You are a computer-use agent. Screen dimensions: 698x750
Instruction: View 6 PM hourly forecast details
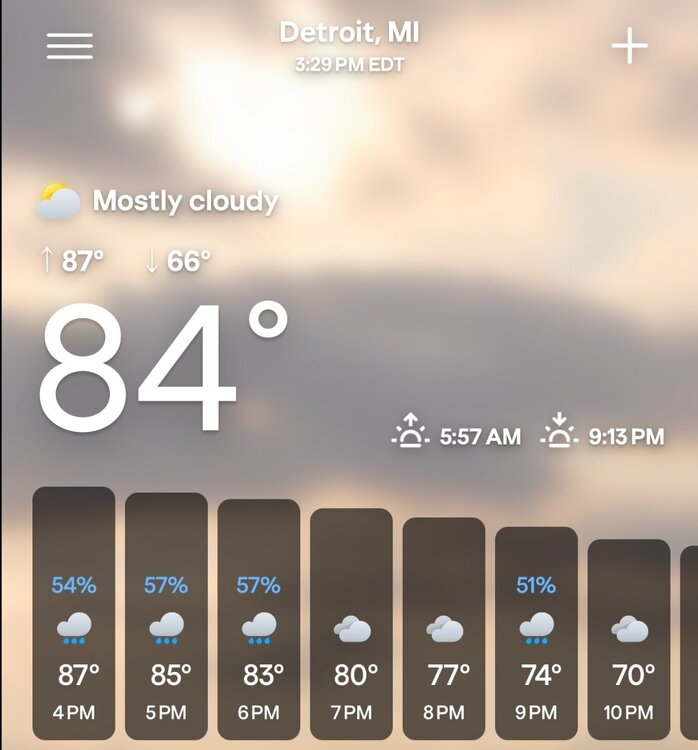(x=259, y=618)
